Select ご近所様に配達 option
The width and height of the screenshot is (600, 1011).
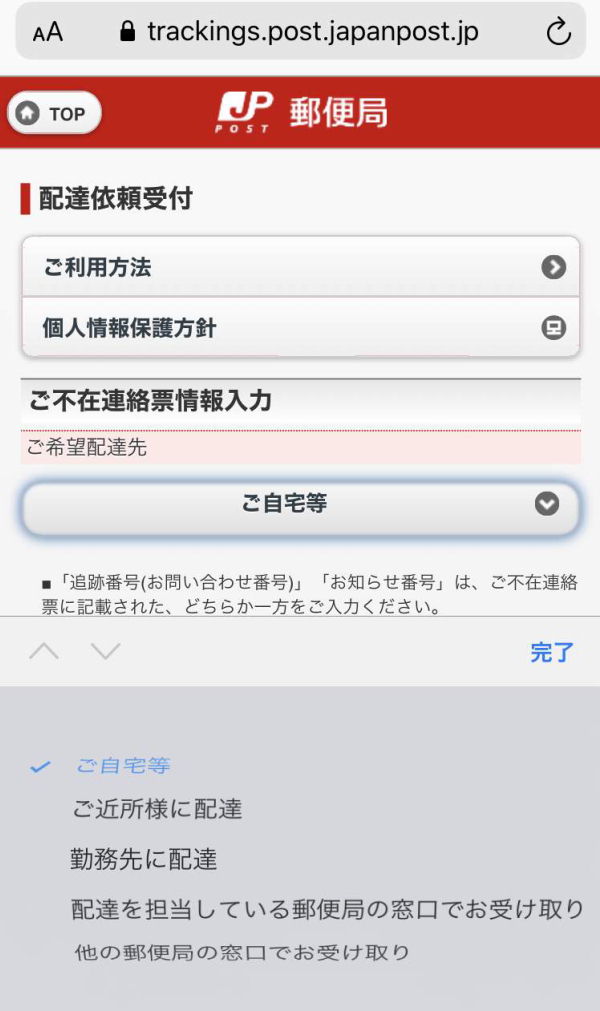(157, 809)
